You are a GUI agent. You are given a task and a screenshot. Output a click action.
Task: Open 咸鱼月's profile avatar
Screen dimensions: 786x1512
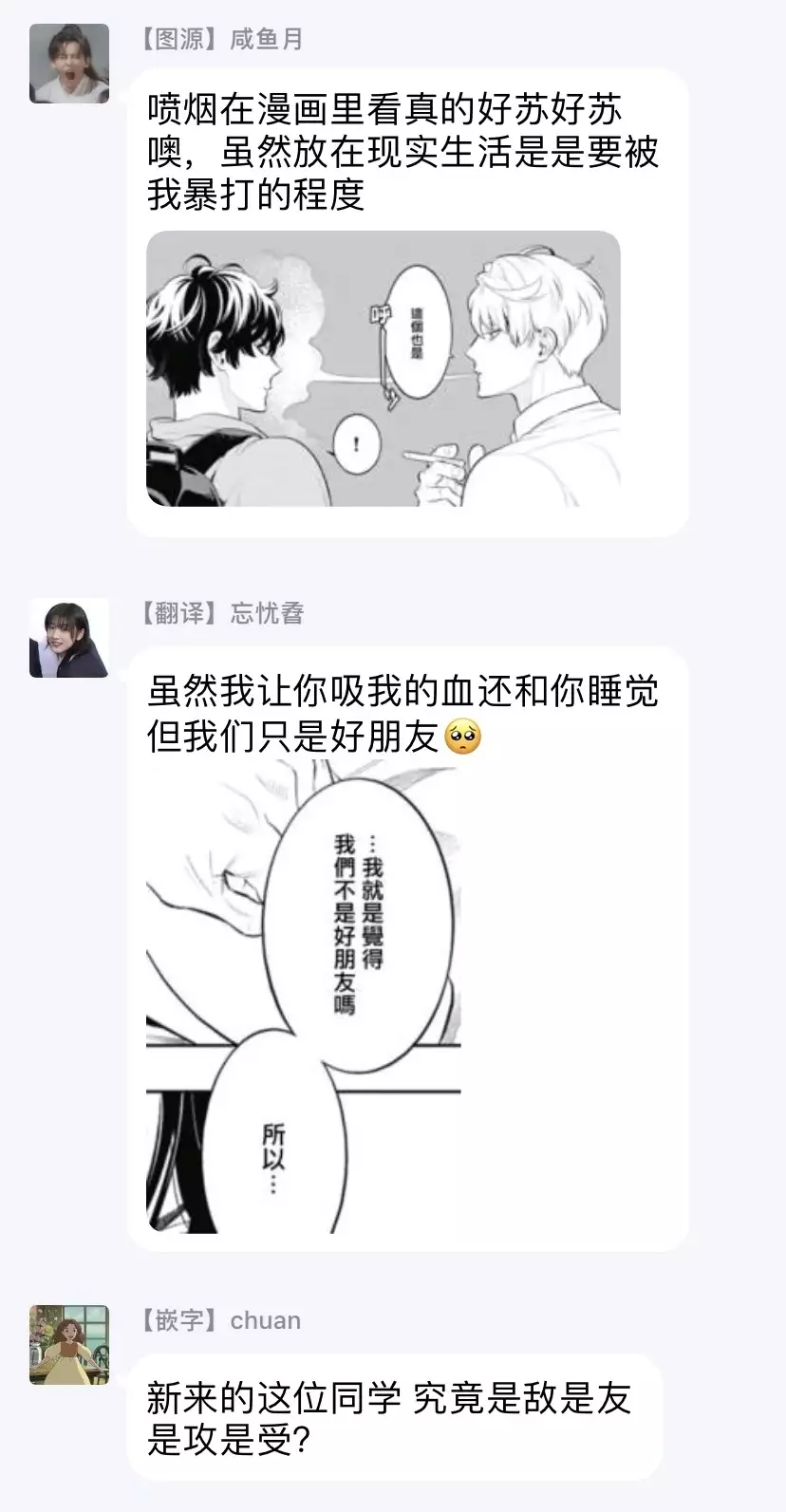click(68, 63)
